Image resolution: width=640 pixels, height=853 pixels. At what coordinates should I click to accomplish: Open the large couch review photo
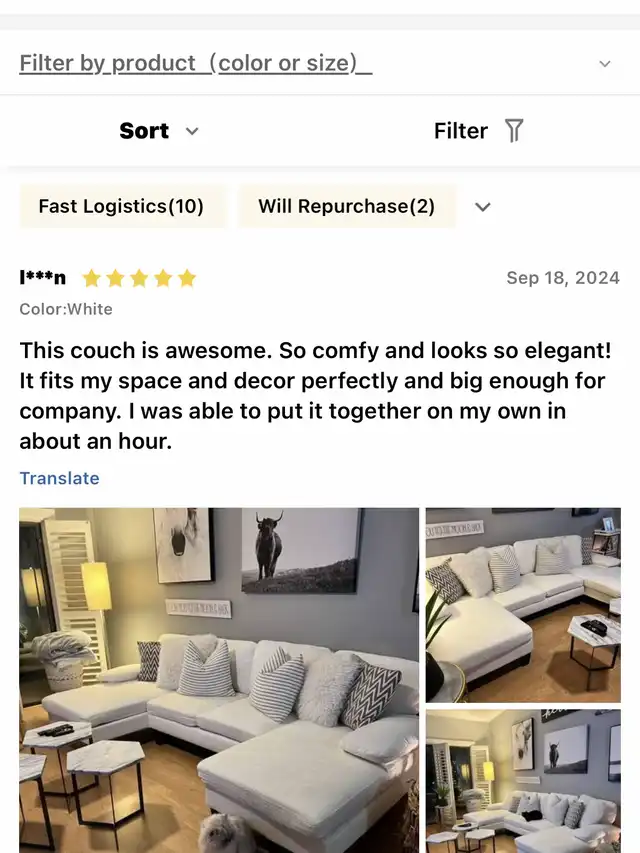(x=219, y=679)
